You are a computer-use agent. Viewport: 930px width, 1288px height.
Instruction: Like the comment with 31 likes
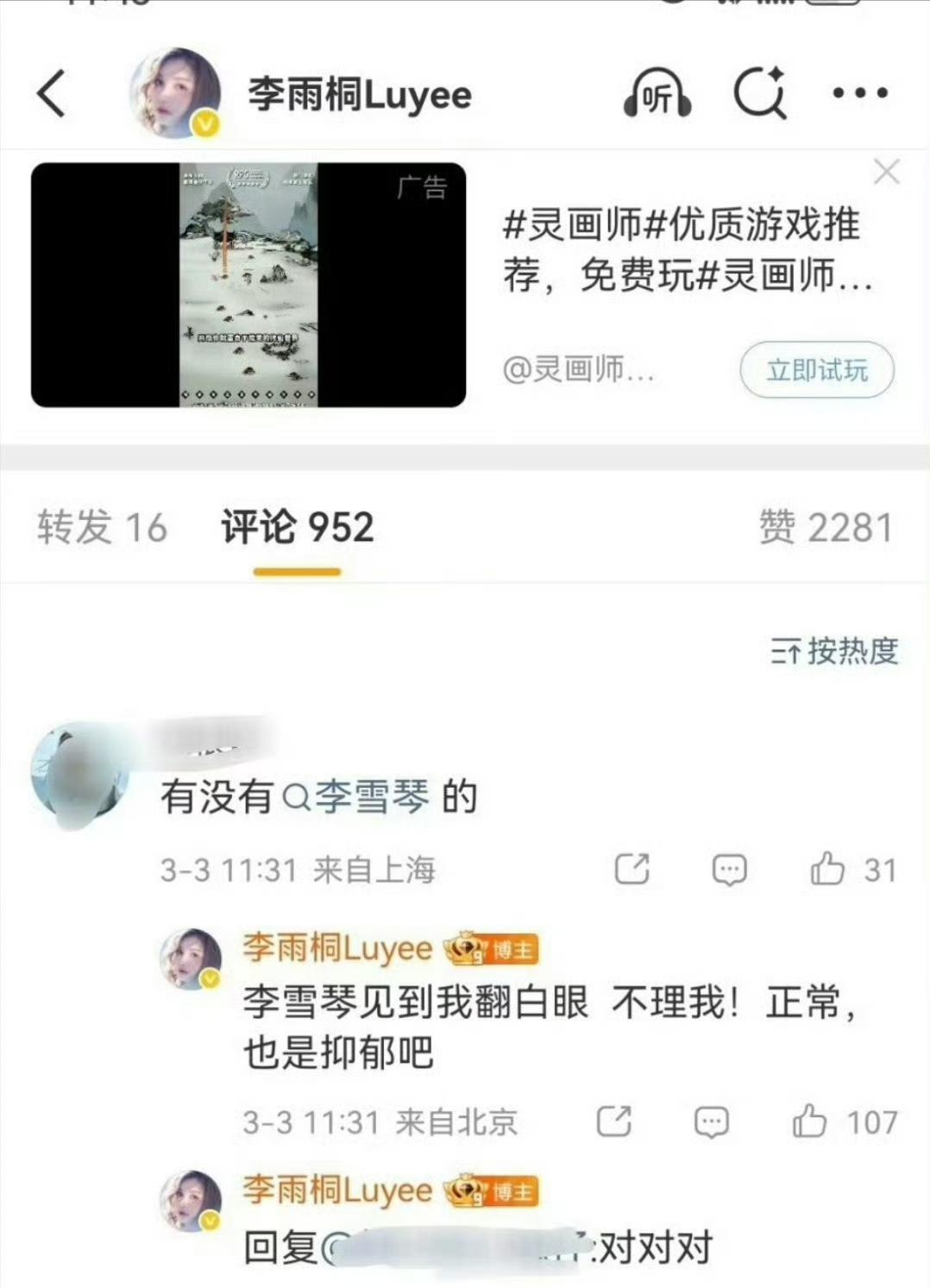tap(828, 869)
